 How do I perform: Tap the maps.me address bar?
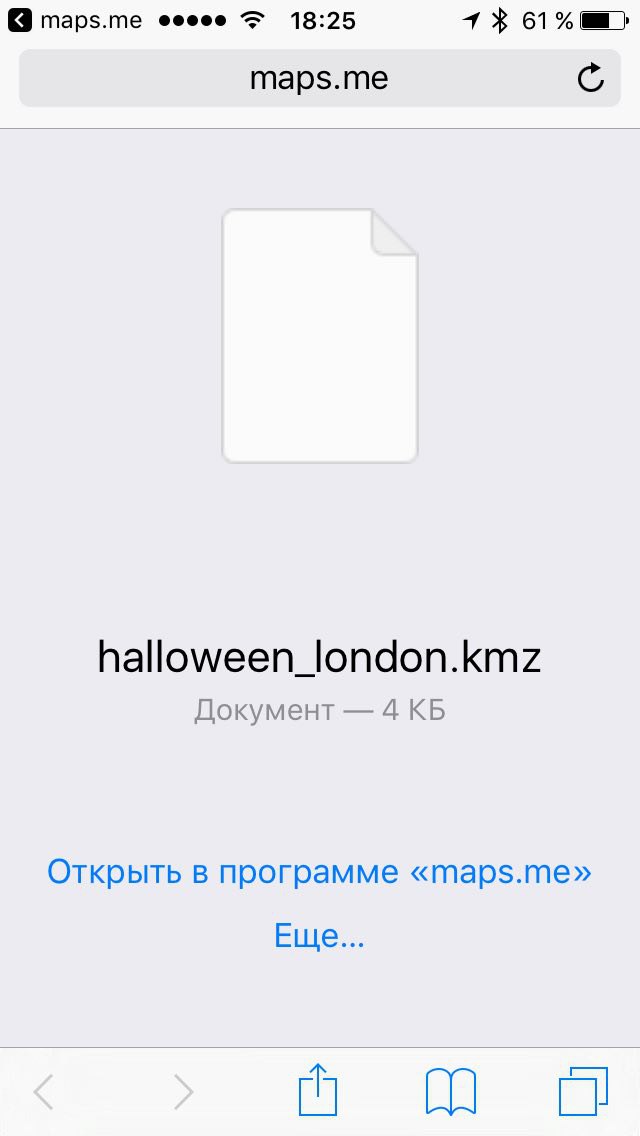point(320,78)
